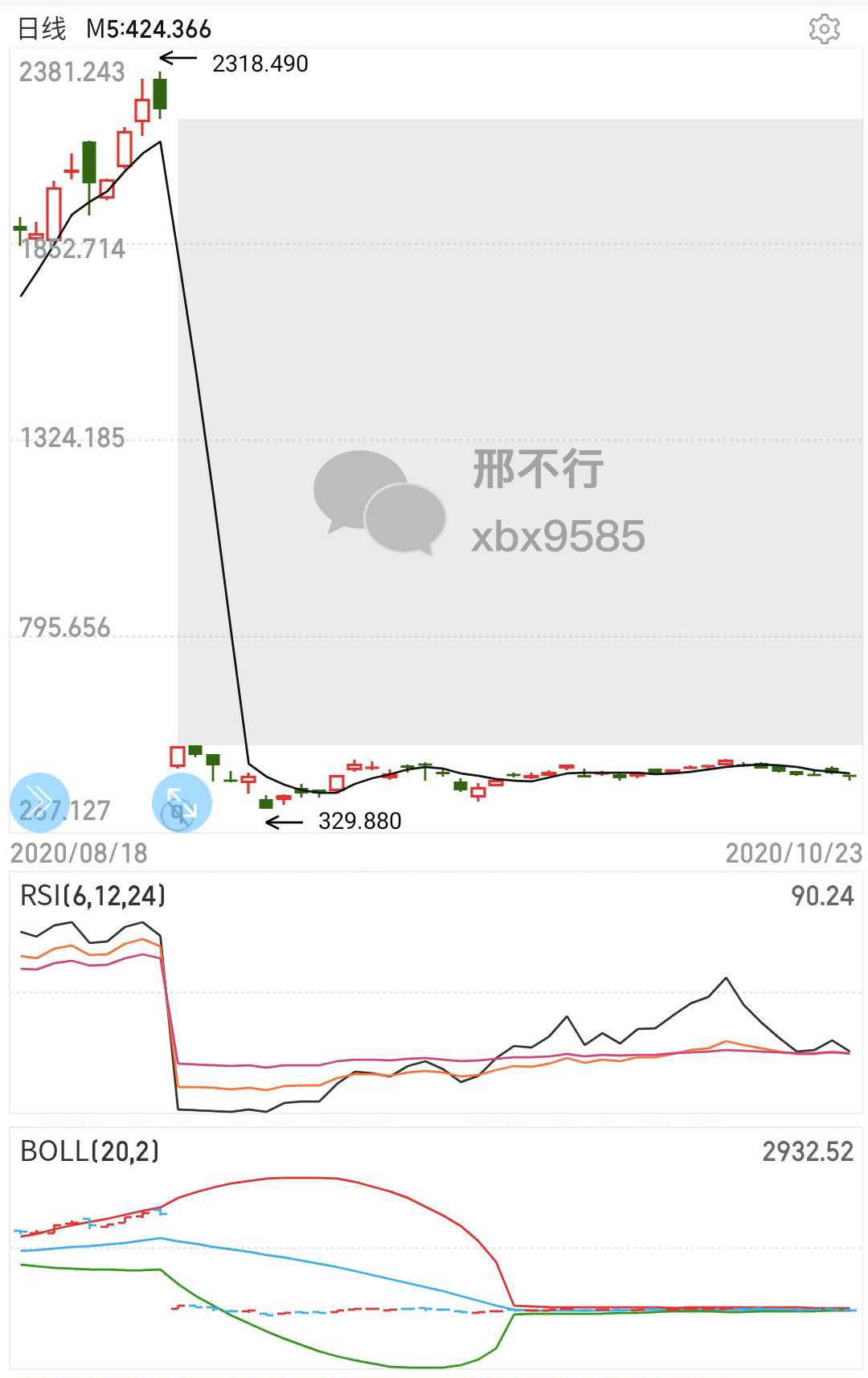The width and height of the screenshot is (868, 1378).
Task: Expand chart with the fullscreen arrows button
Action: pyautogui.click(x=182, y=802)
